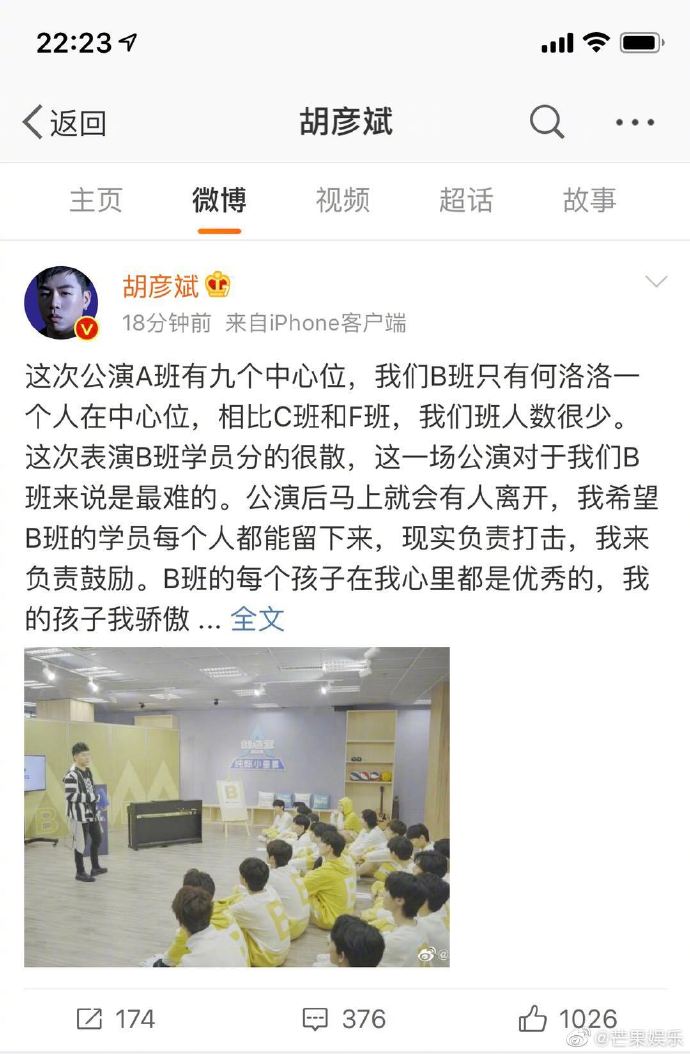690x1054 pixels.
Task: Tap 全文 to read the full post
Action: click(257, 619)
